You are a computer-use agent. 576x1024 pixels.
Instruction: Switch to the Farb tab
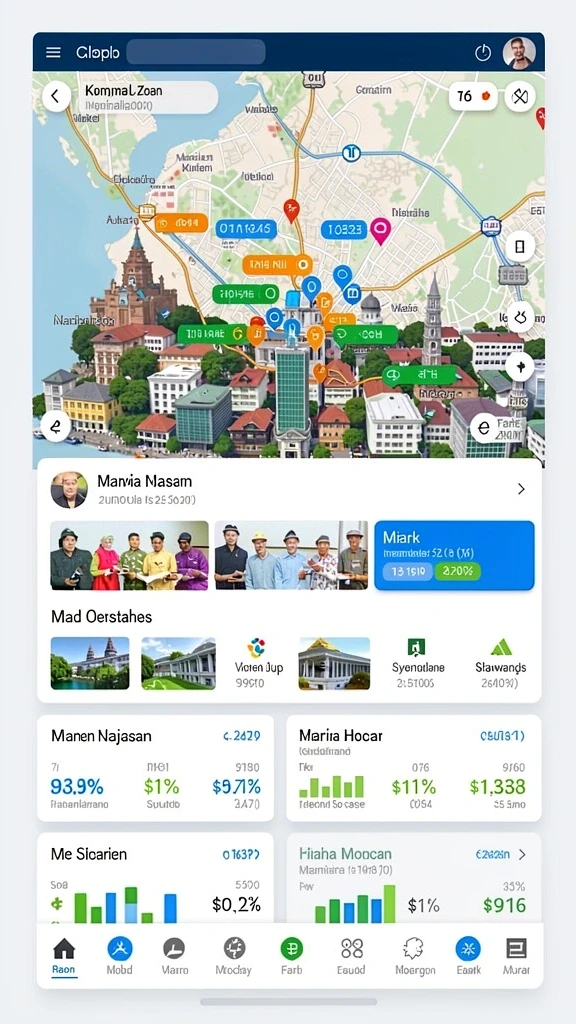[x=291, y=955]
